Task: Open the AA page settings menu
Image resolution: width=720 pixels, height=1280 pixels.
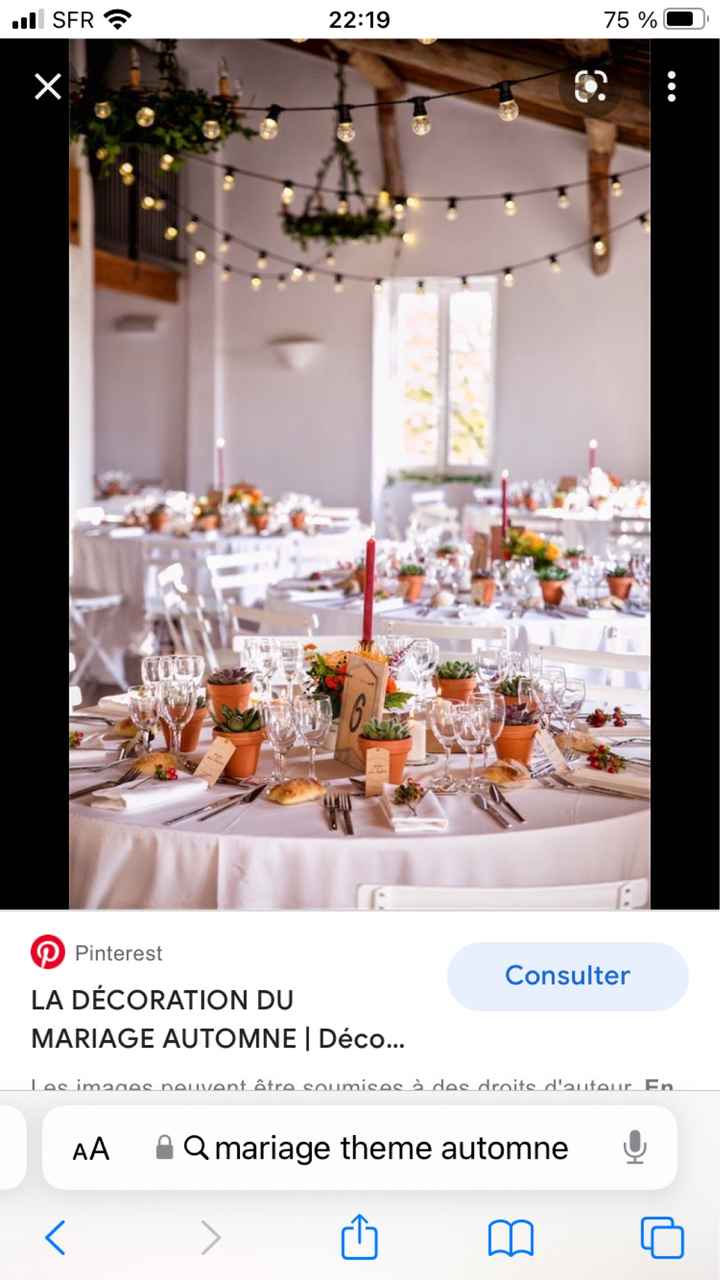Action: point(91,1149)
